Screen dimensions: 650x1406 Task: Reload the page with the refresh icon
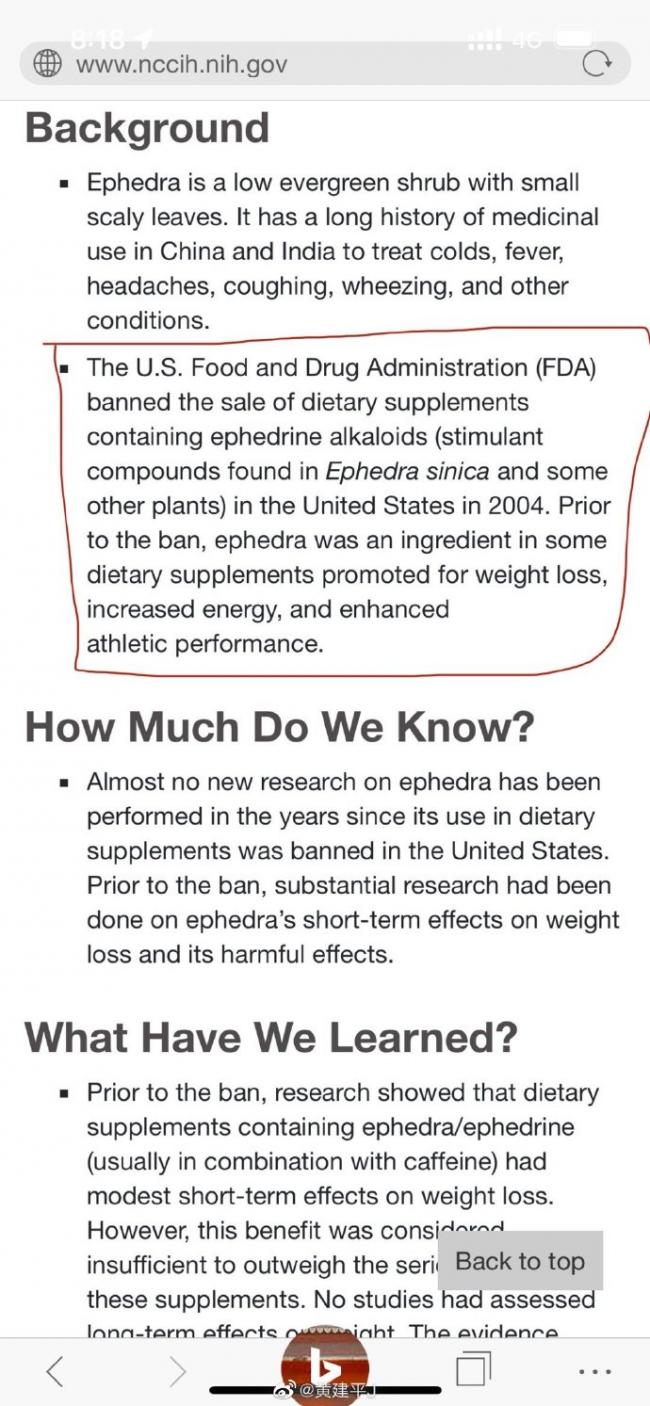pos(596,64)
